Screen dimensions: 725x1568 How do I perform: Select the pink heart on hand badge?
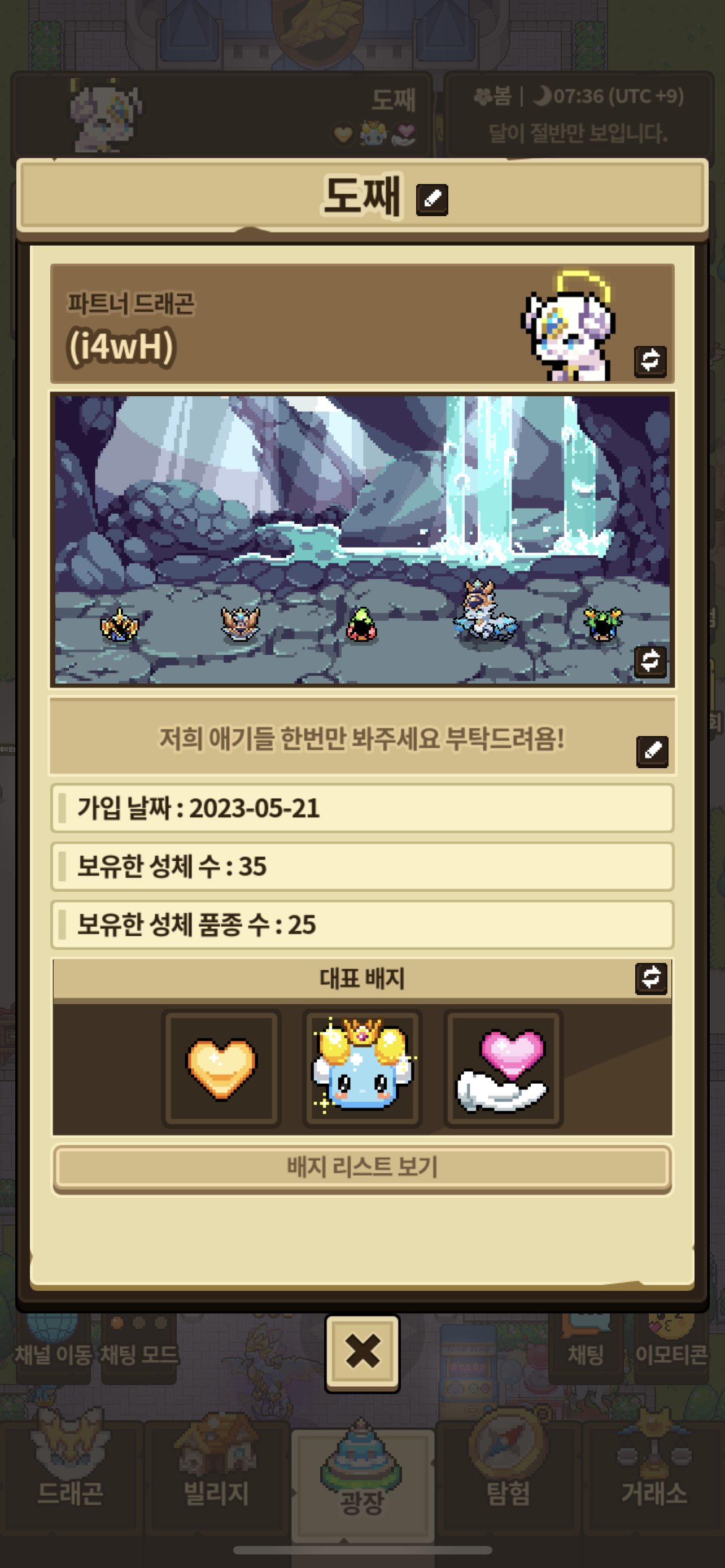pyautogui.click(x=503, y=1068)
